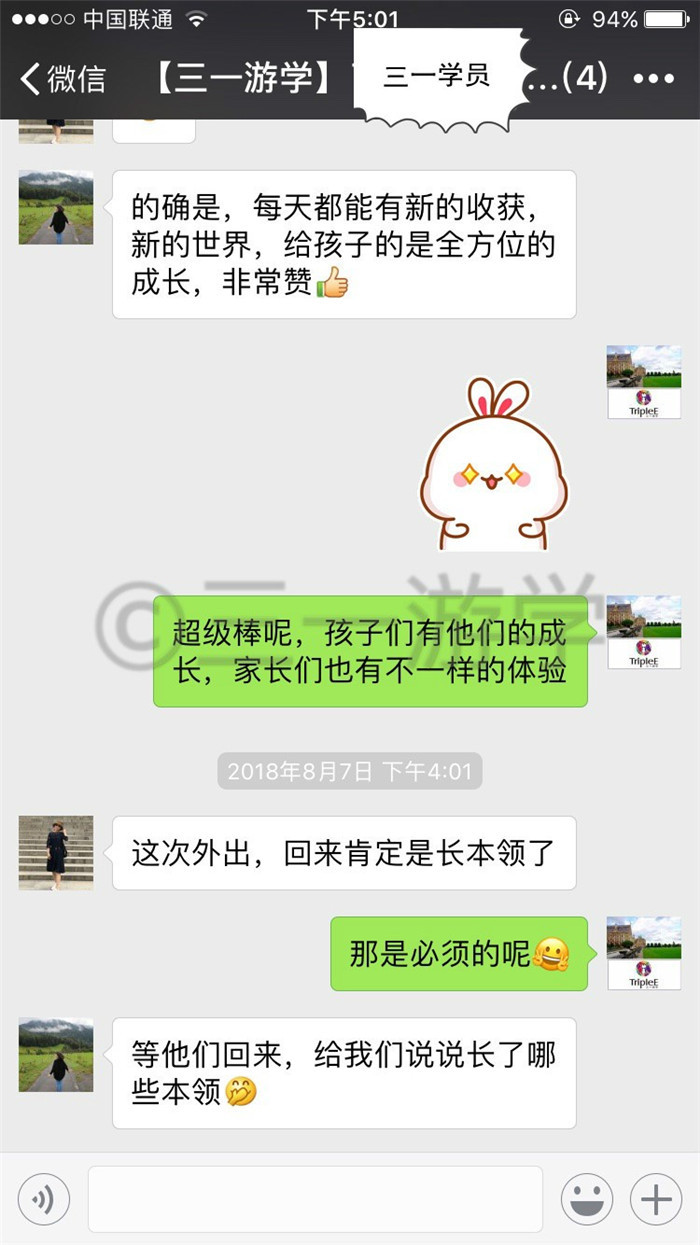Go back to the 微信 chat list
Screen dimensions: 700x1245
tap(62, 78)
